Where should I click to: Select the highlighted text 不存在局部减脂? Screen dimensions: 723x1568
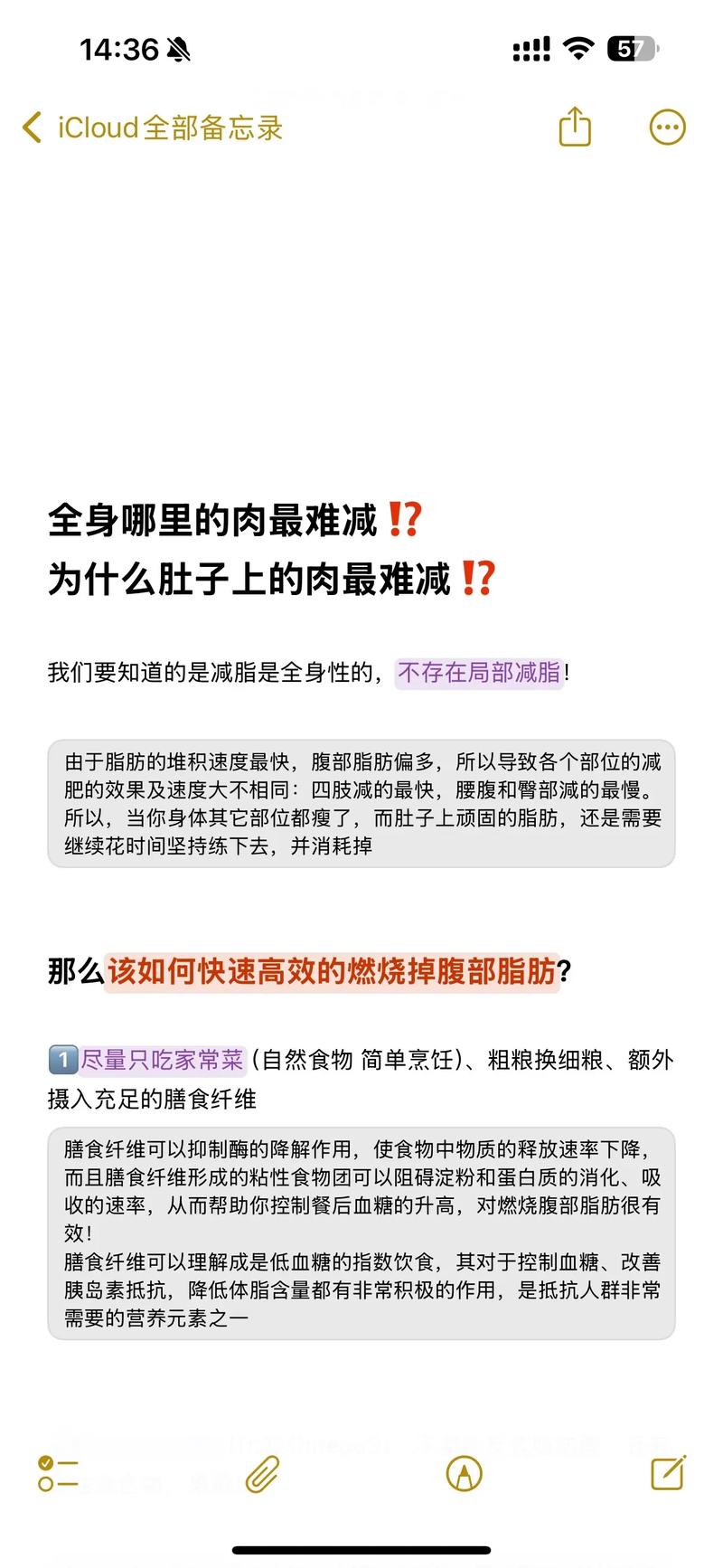point(478,674)
